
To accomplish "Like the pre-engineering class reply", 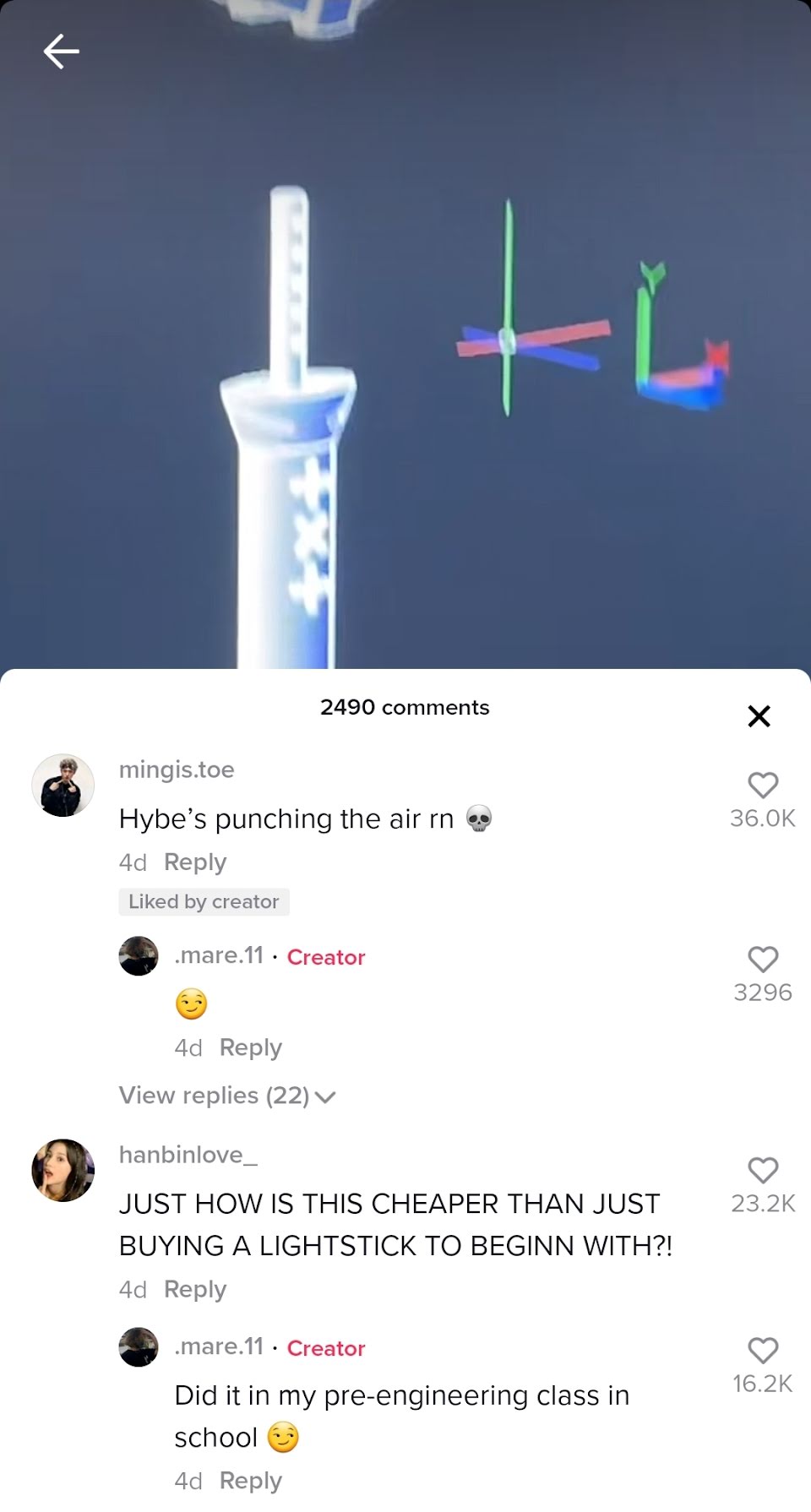I will tap(763, 1351).
